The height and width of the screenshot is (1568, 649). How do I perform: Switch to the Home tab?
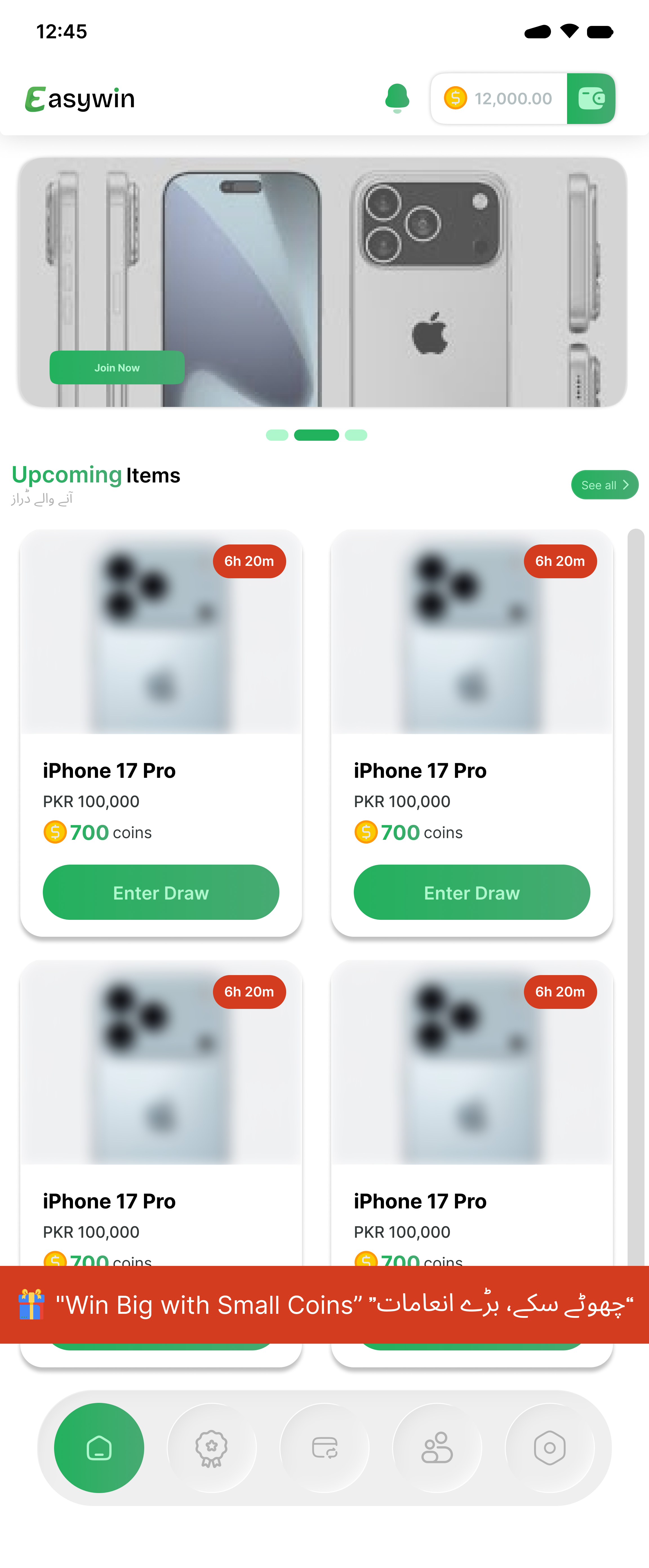(x=99, y=1447)
